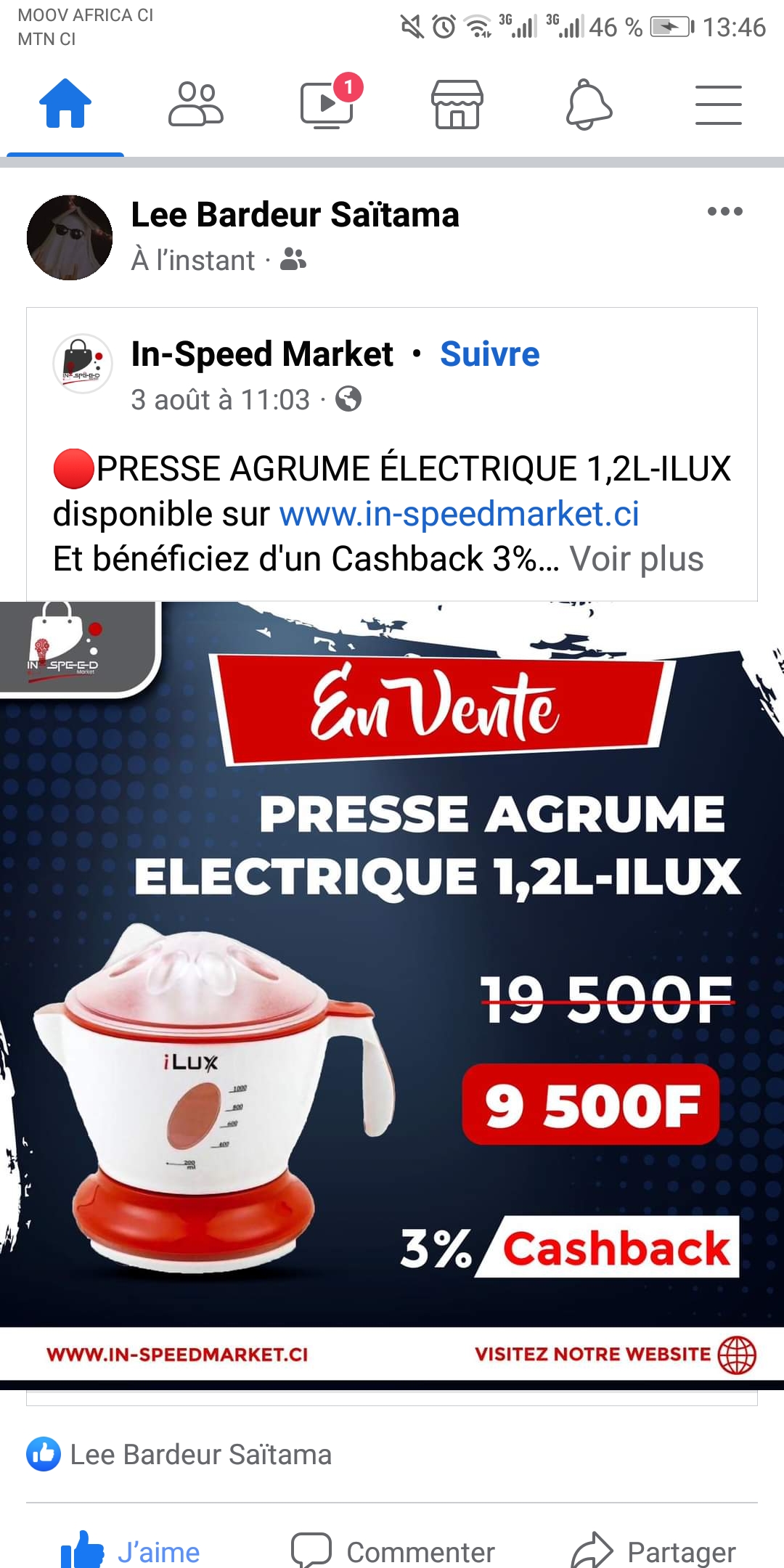Open the Watch videos tab
This screenshot has height=1568, width=784.
coord(327,104)
